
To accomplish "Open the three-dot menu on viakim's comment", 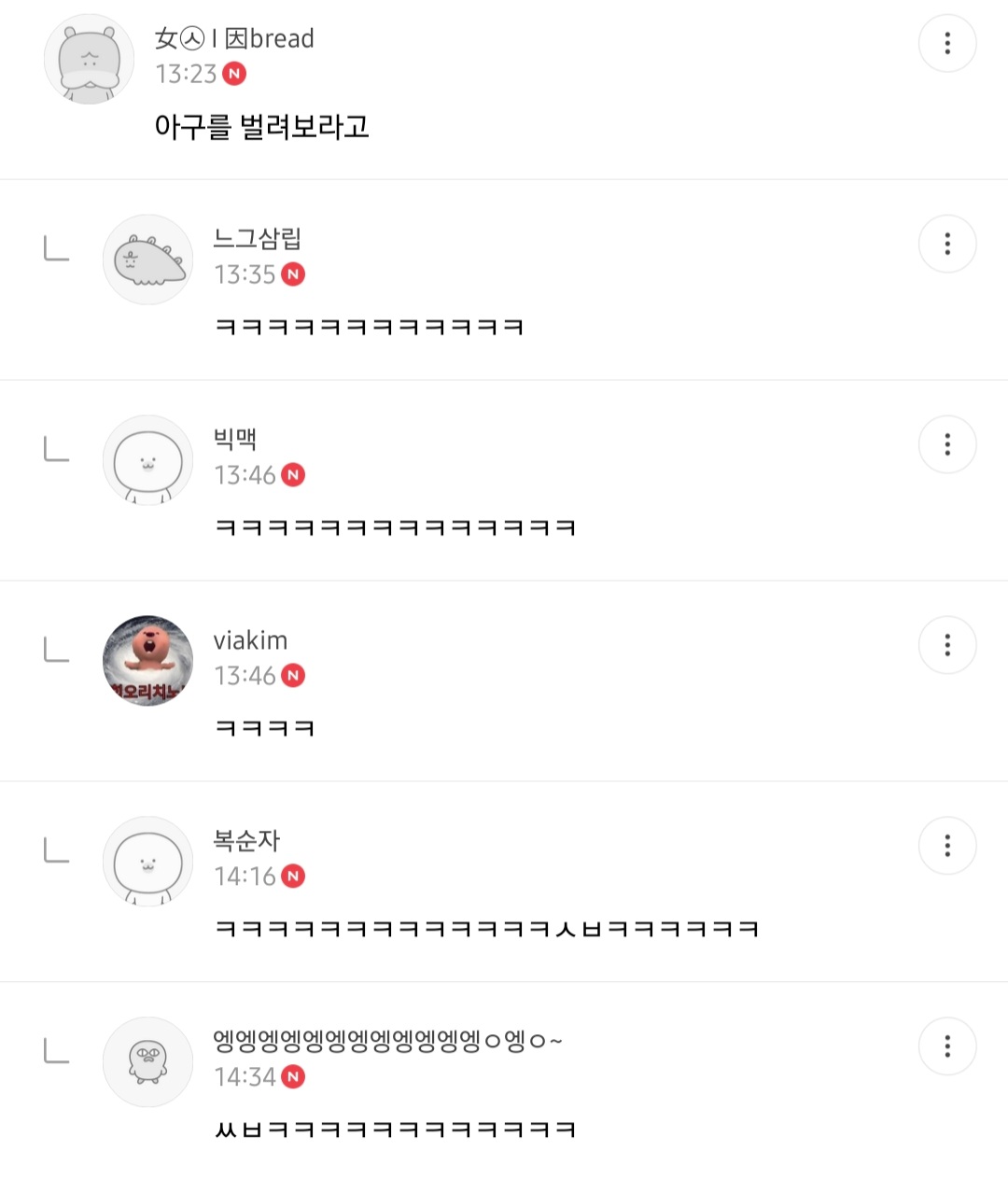I will pyautogui.click(x=947, y=645).
